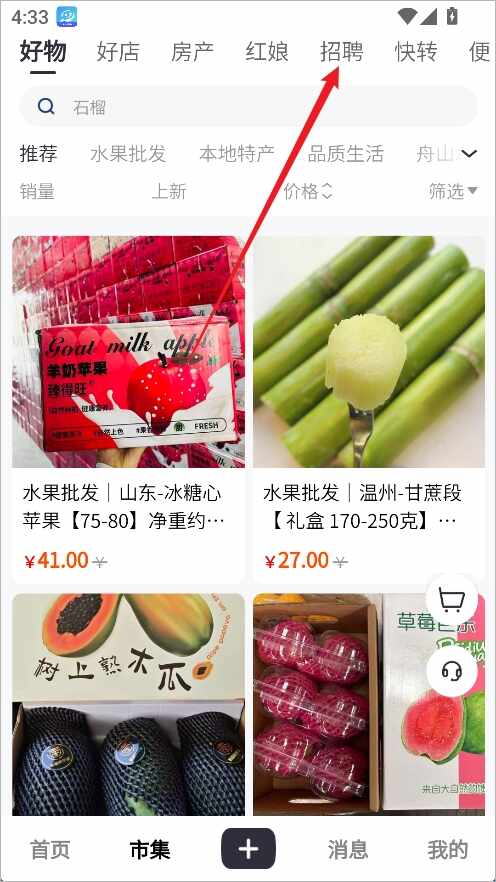The width and height of the screenshot is (496, 882).
Task: Go to the 红娘 tab
Action: click(267, 52)
